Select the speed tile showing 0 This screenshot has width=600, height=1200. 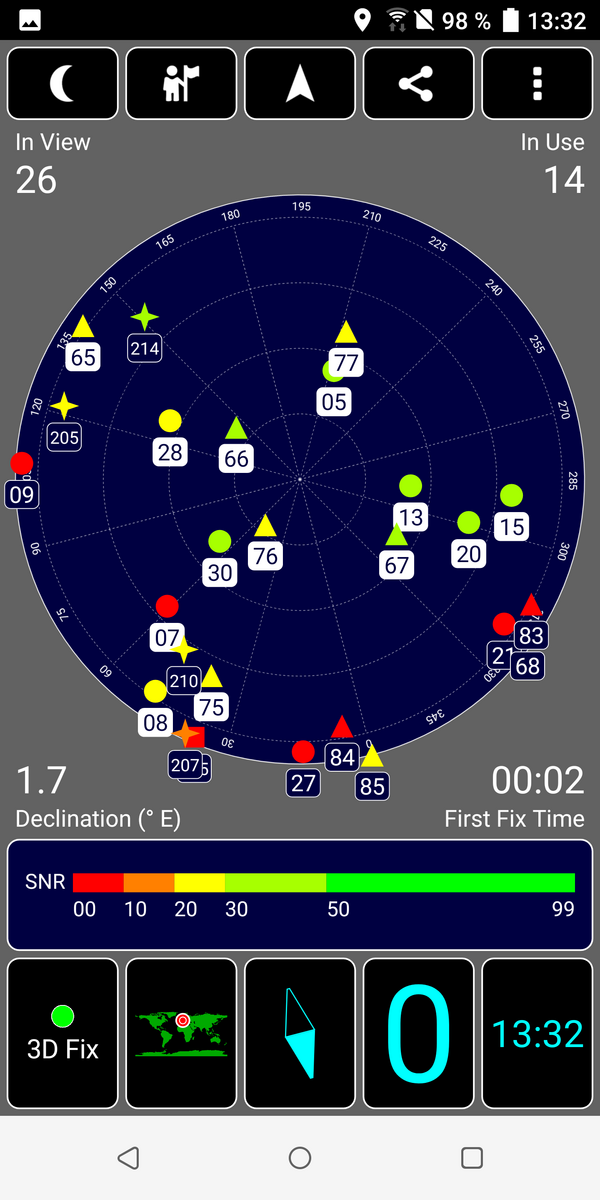(418, 1035)
